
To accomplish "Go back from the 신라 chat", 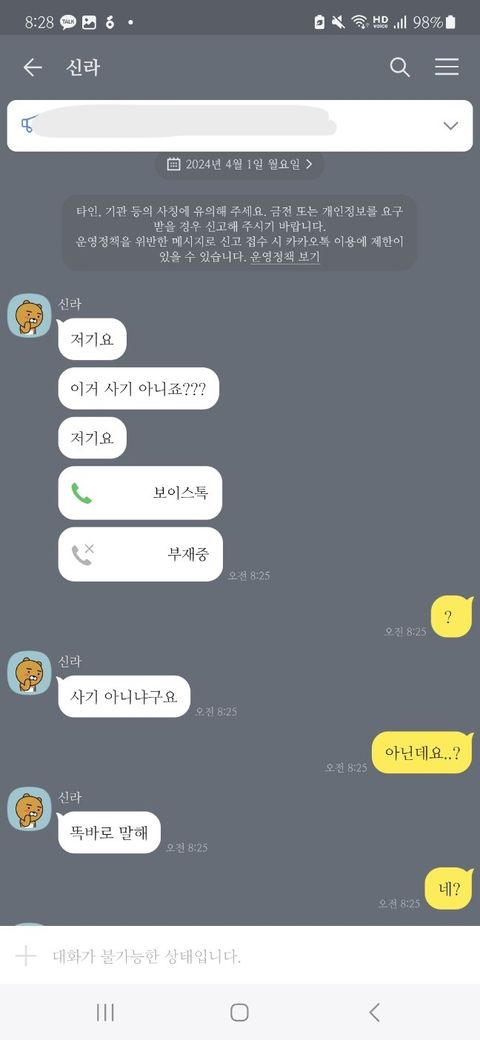I will click(x=32, y=67).
